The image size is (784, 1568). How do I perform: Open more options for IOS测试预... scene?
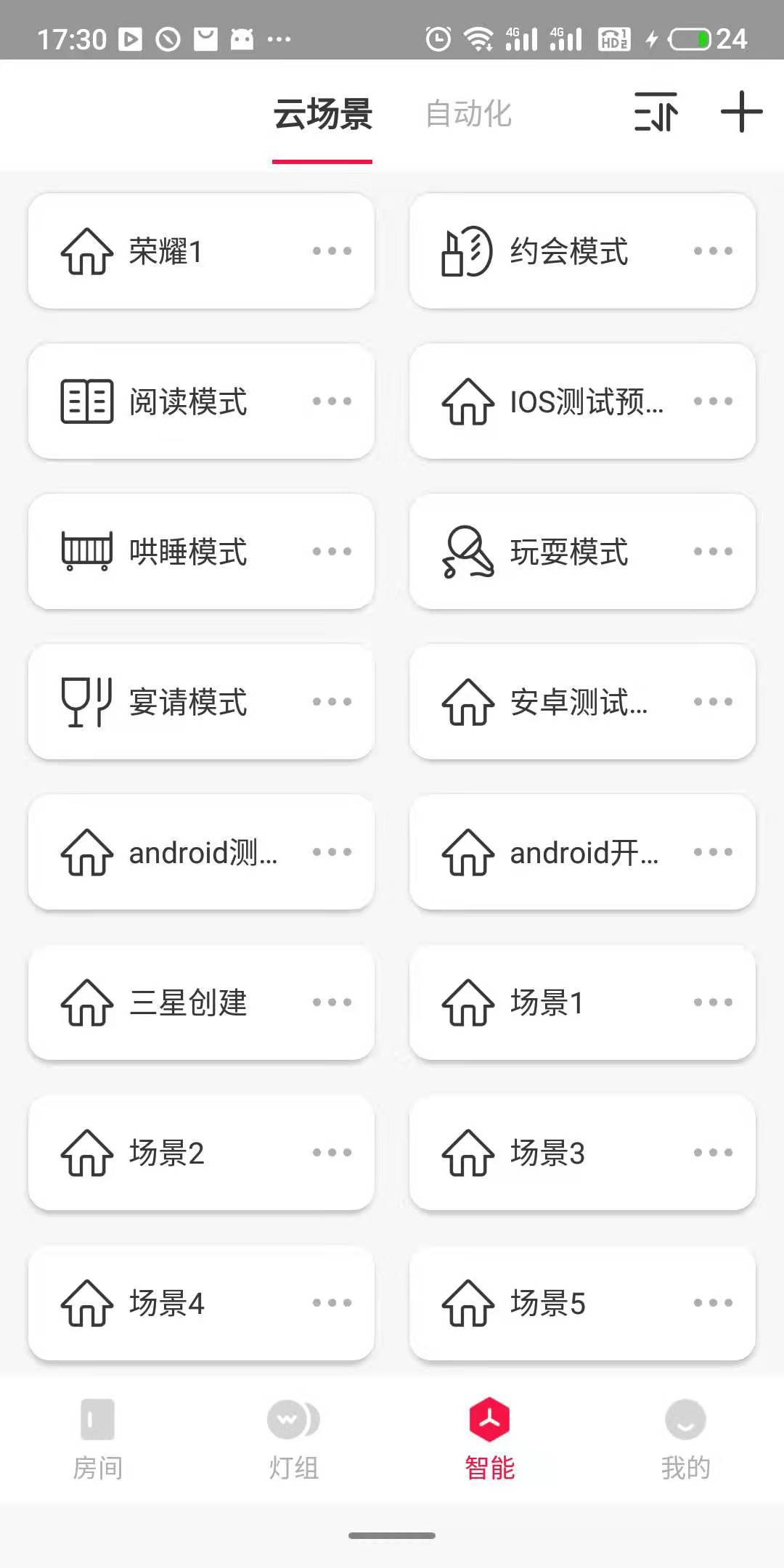[x=713, y=401]
